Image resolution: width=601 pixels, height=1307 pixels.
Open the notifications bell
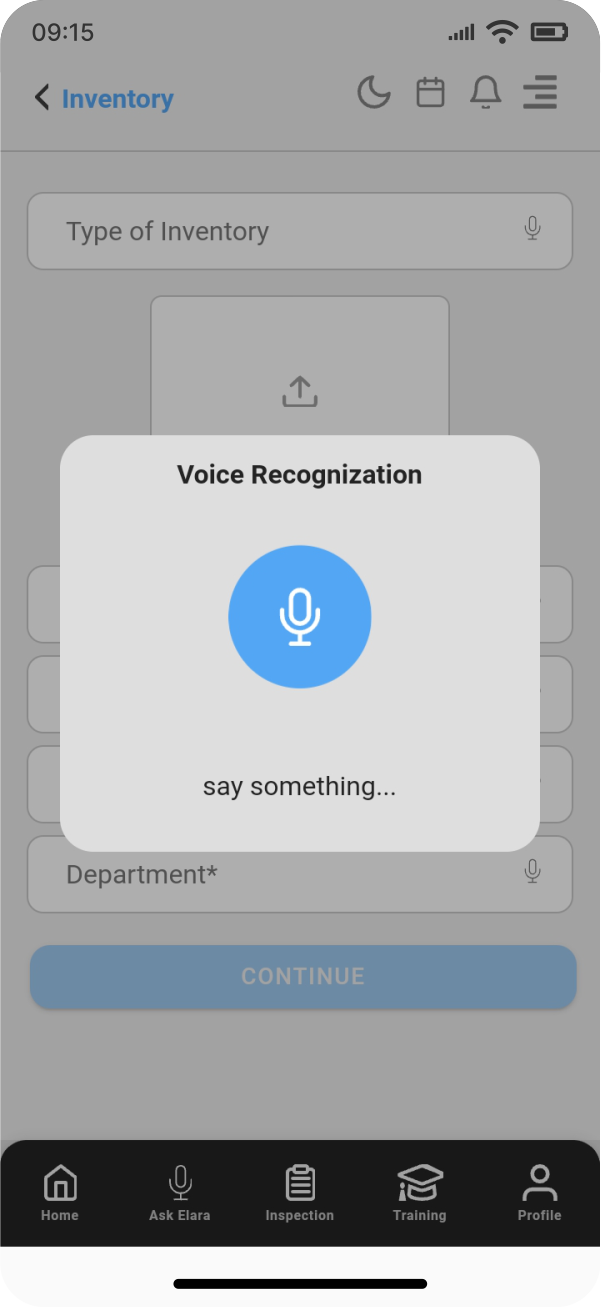tap(485, 93)
